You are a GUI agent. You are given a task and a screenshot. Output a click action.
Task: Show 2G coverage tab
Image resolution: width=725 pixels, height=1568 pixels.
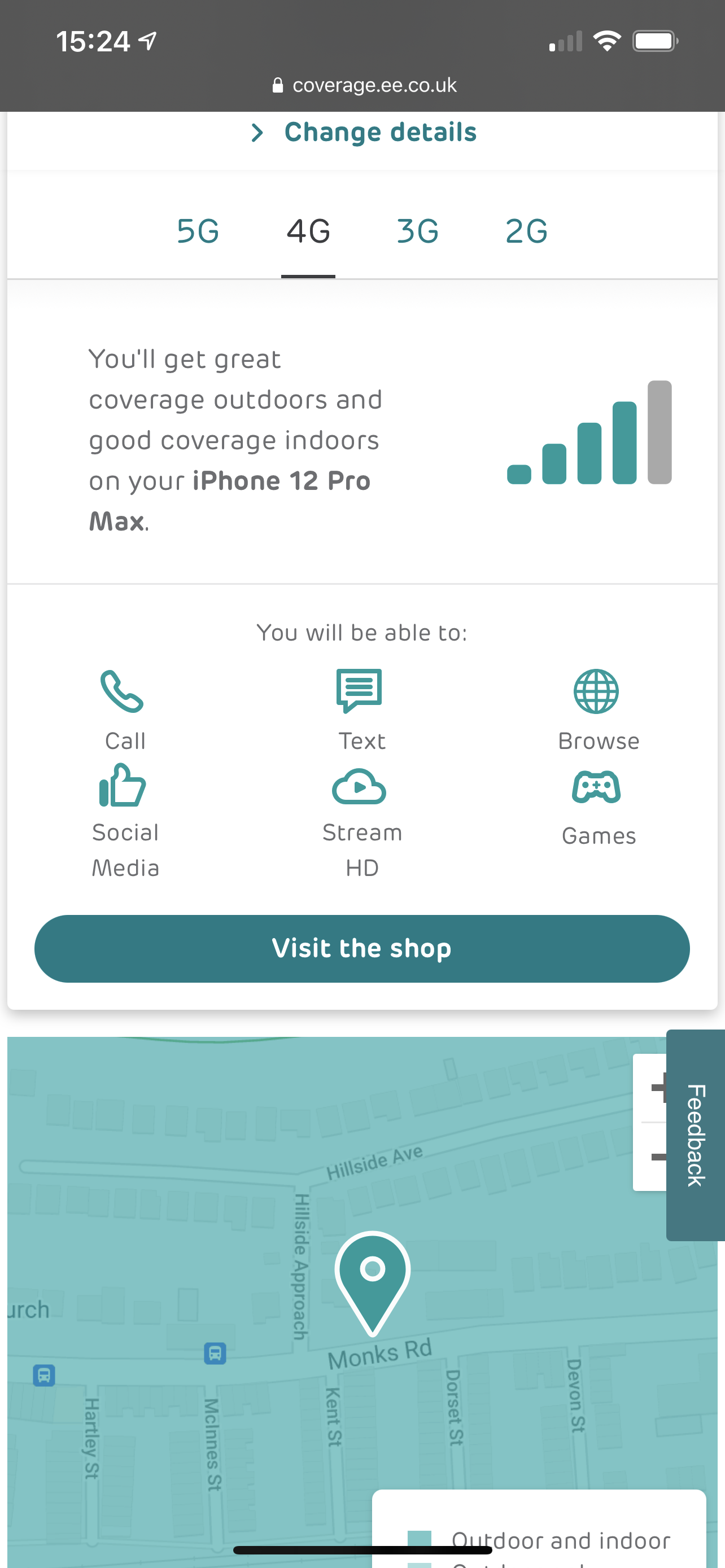[x=526, y=232]
